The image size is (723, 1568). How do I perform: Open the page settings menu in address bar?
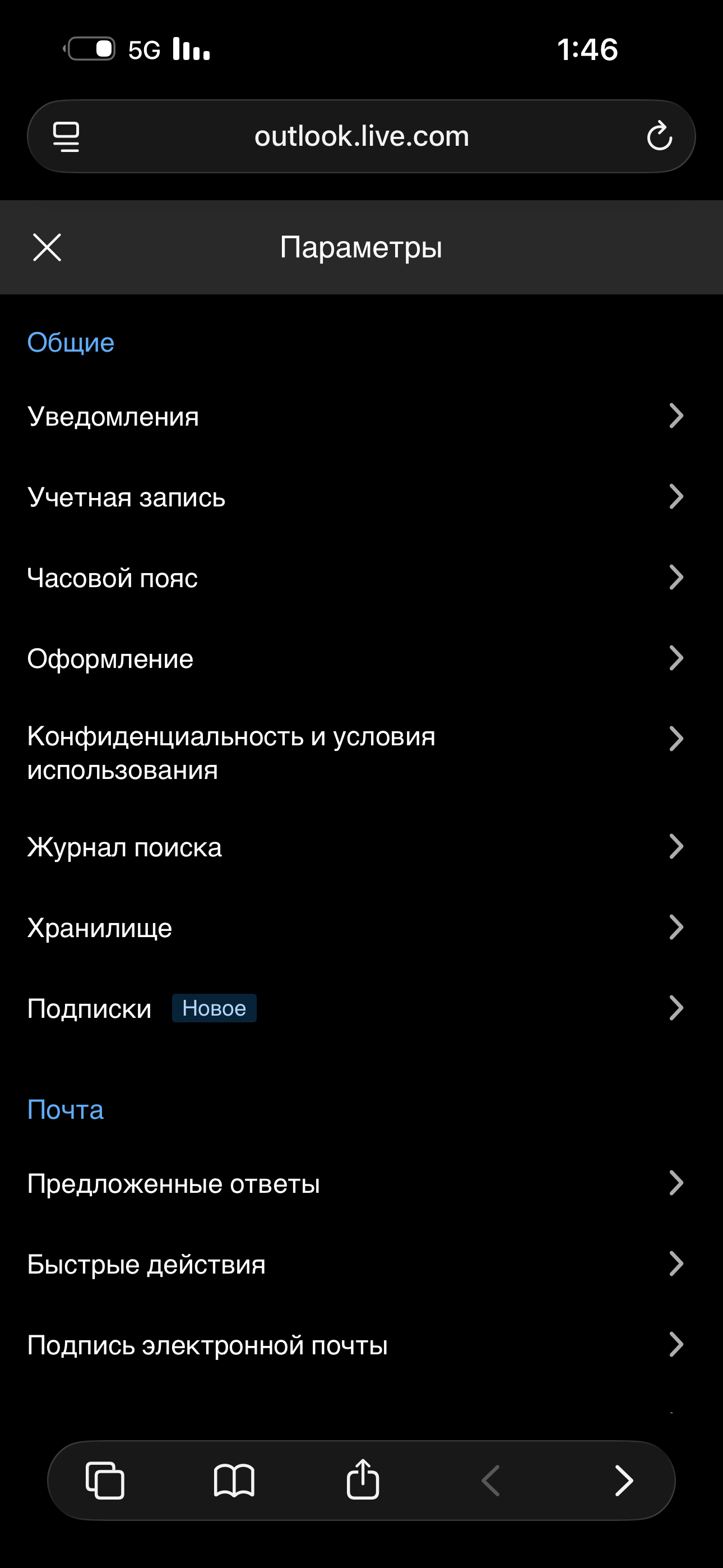click(66, 136)
